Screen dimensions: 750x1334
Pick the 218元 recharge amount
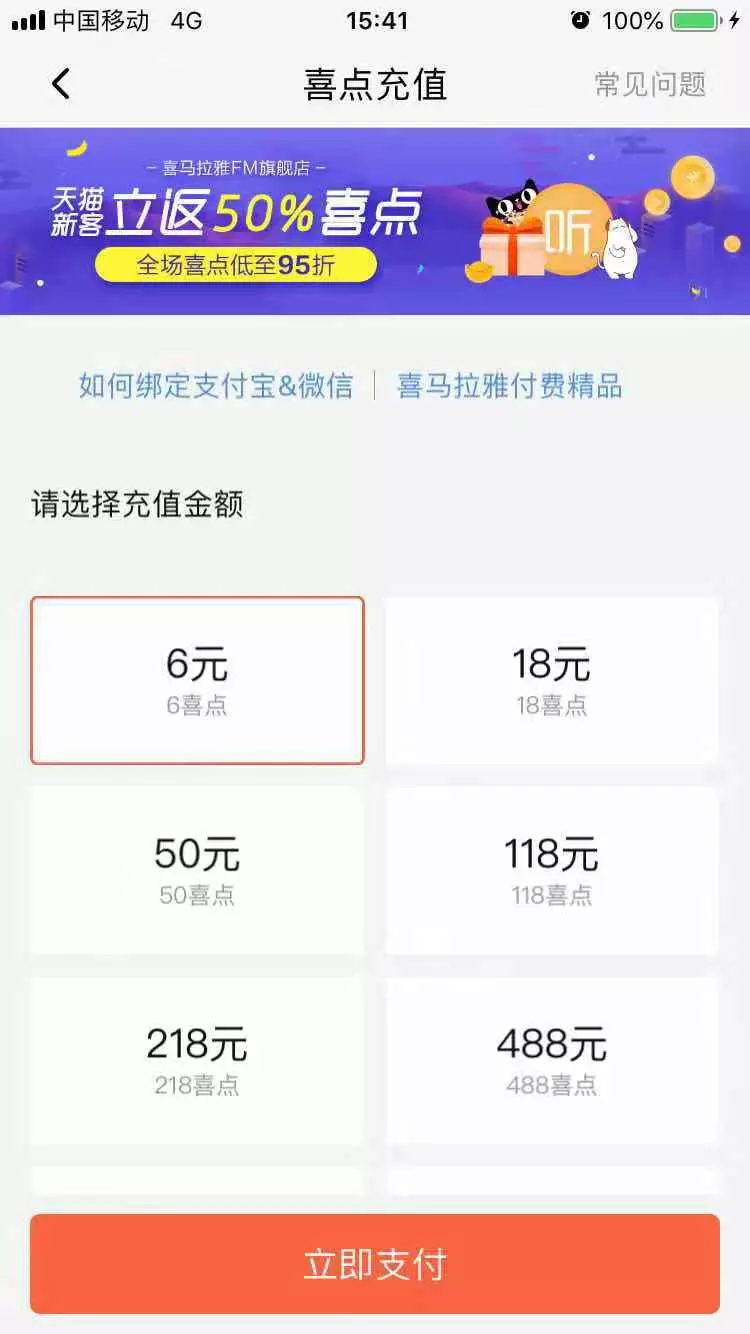point(197,1060)
